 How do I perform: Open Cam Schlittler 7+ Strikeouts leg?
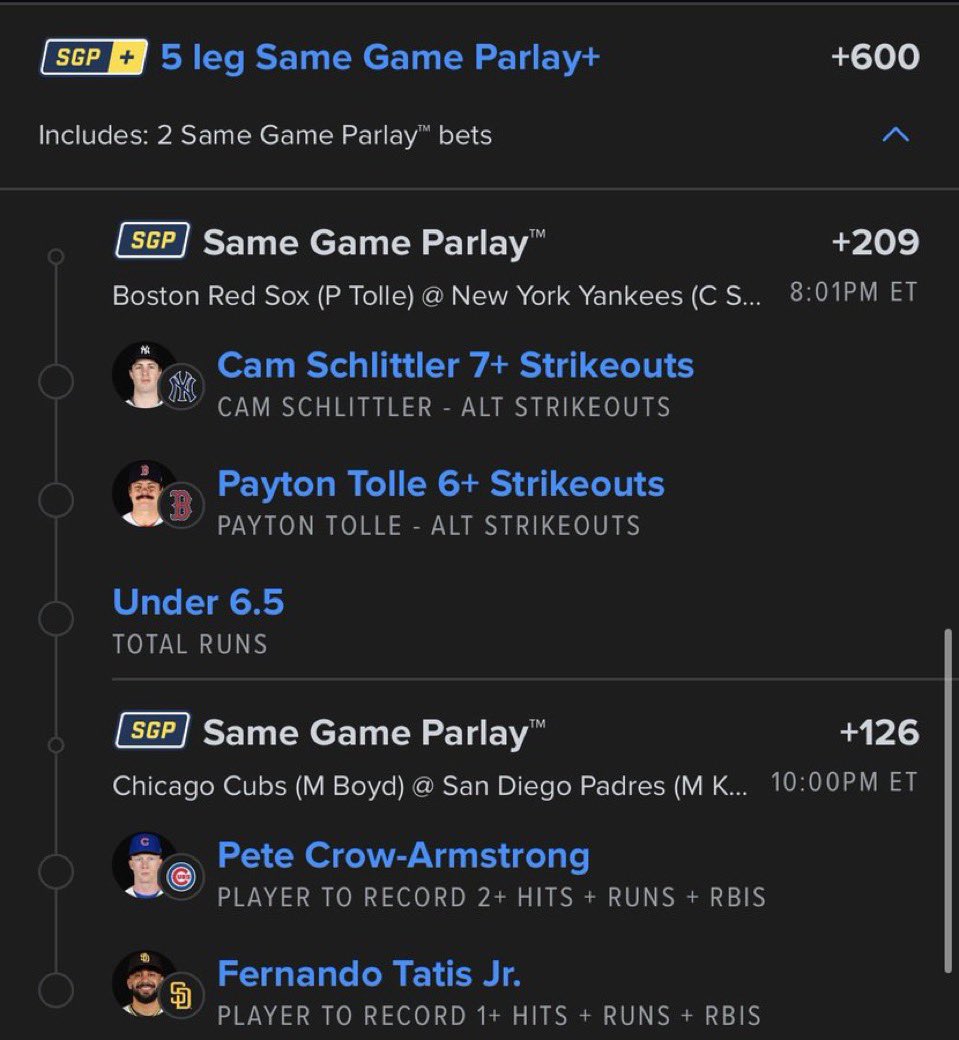455,365
